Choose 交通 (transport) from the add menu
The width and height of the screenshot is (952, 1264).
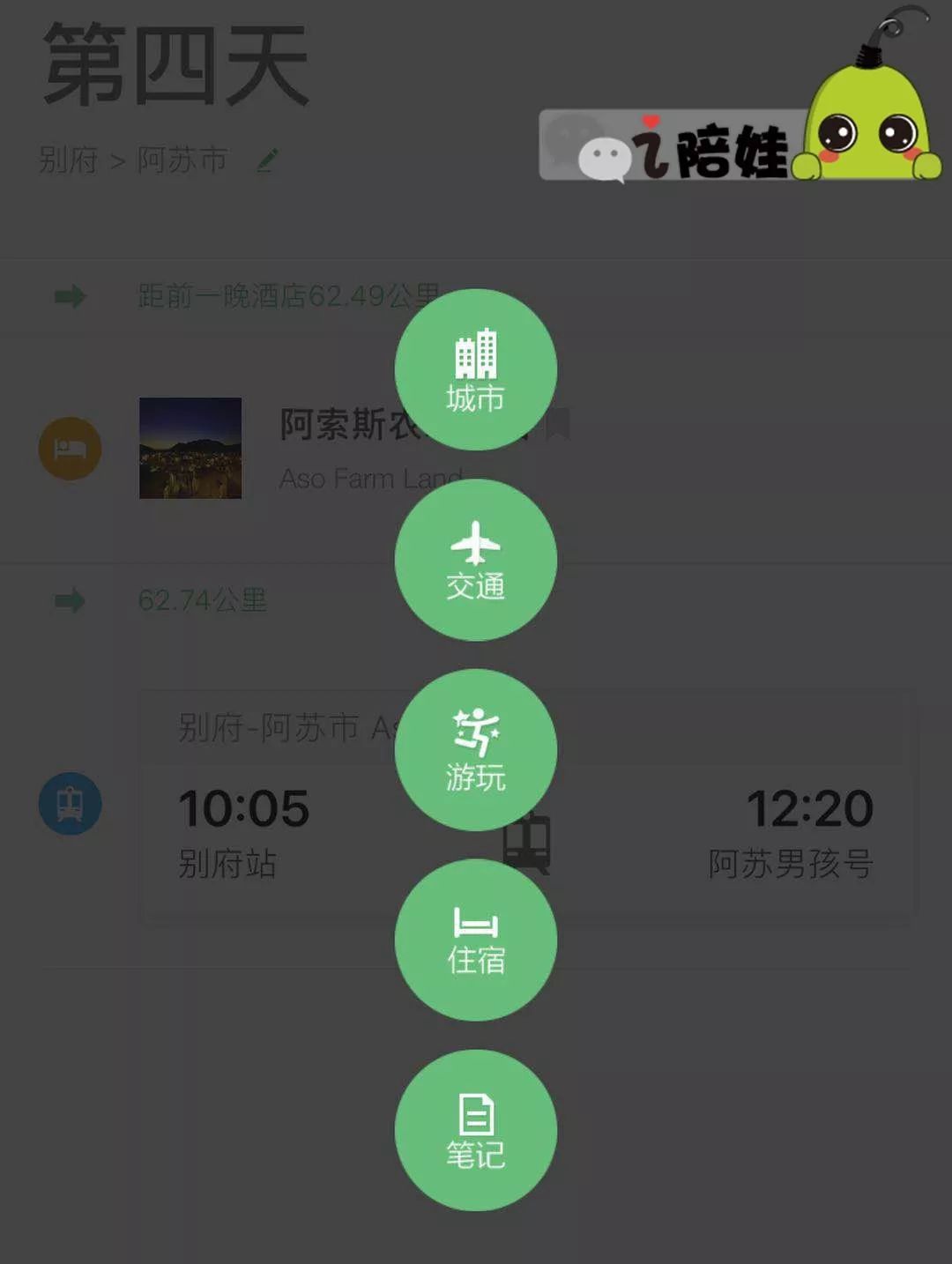tap(475, 560)
